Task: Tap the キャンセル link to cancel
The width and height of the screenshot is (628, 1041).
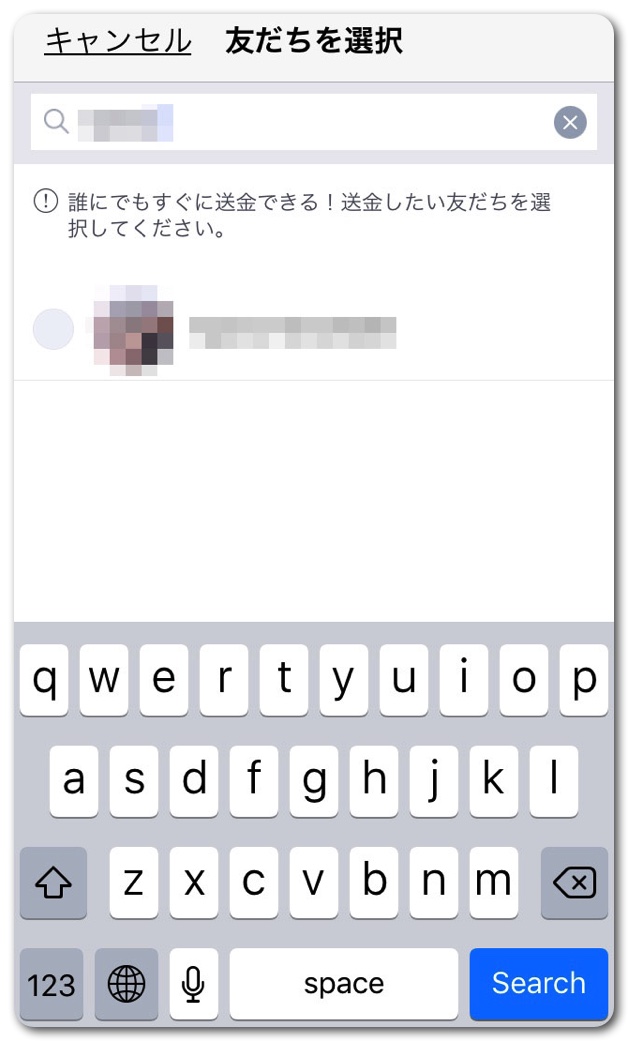Action: click(117, 42)
